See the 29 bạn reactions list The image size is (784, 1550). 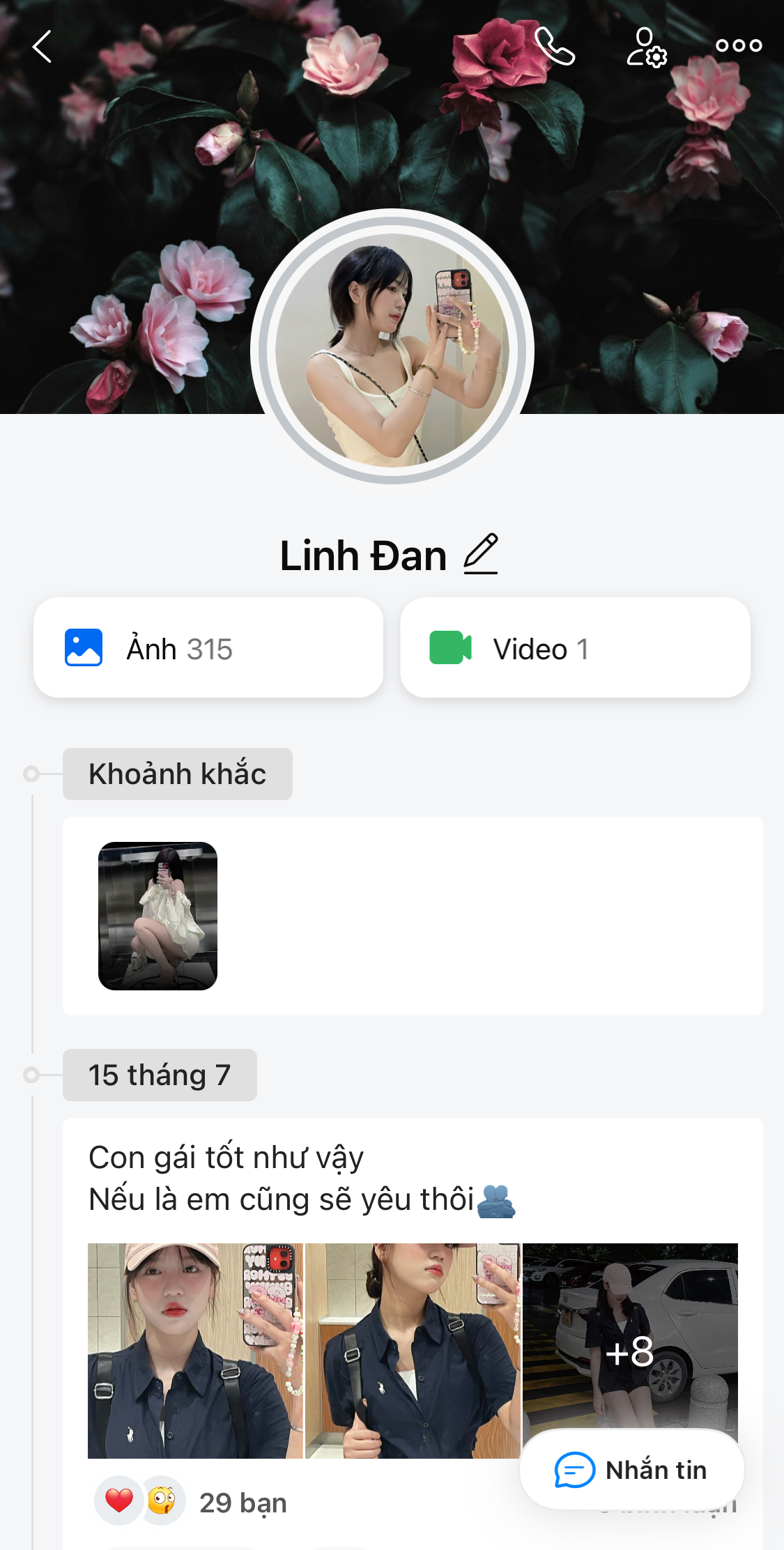click(x=242, y=1503)
